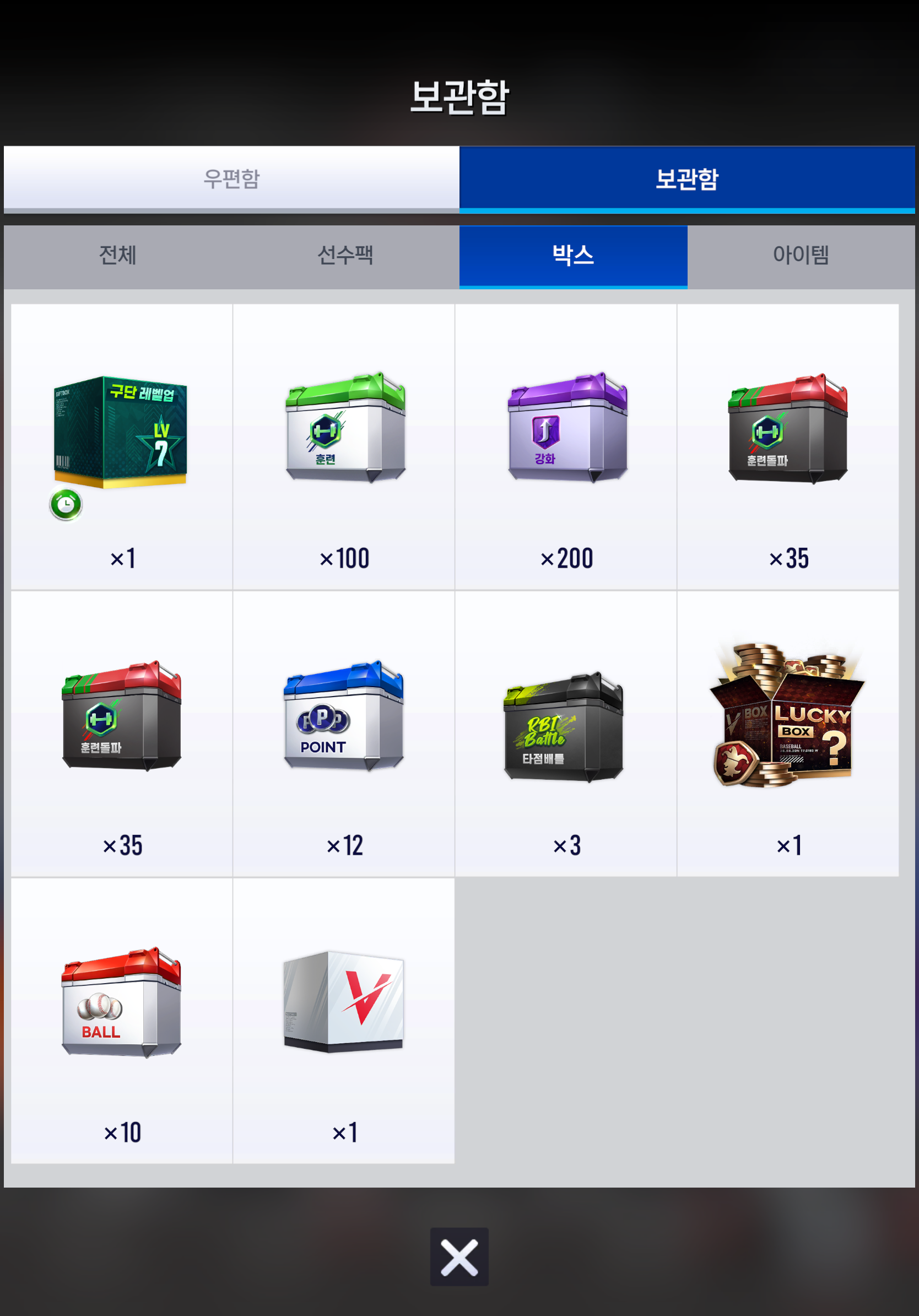Select the 보관함 tab

click(686, 179)
